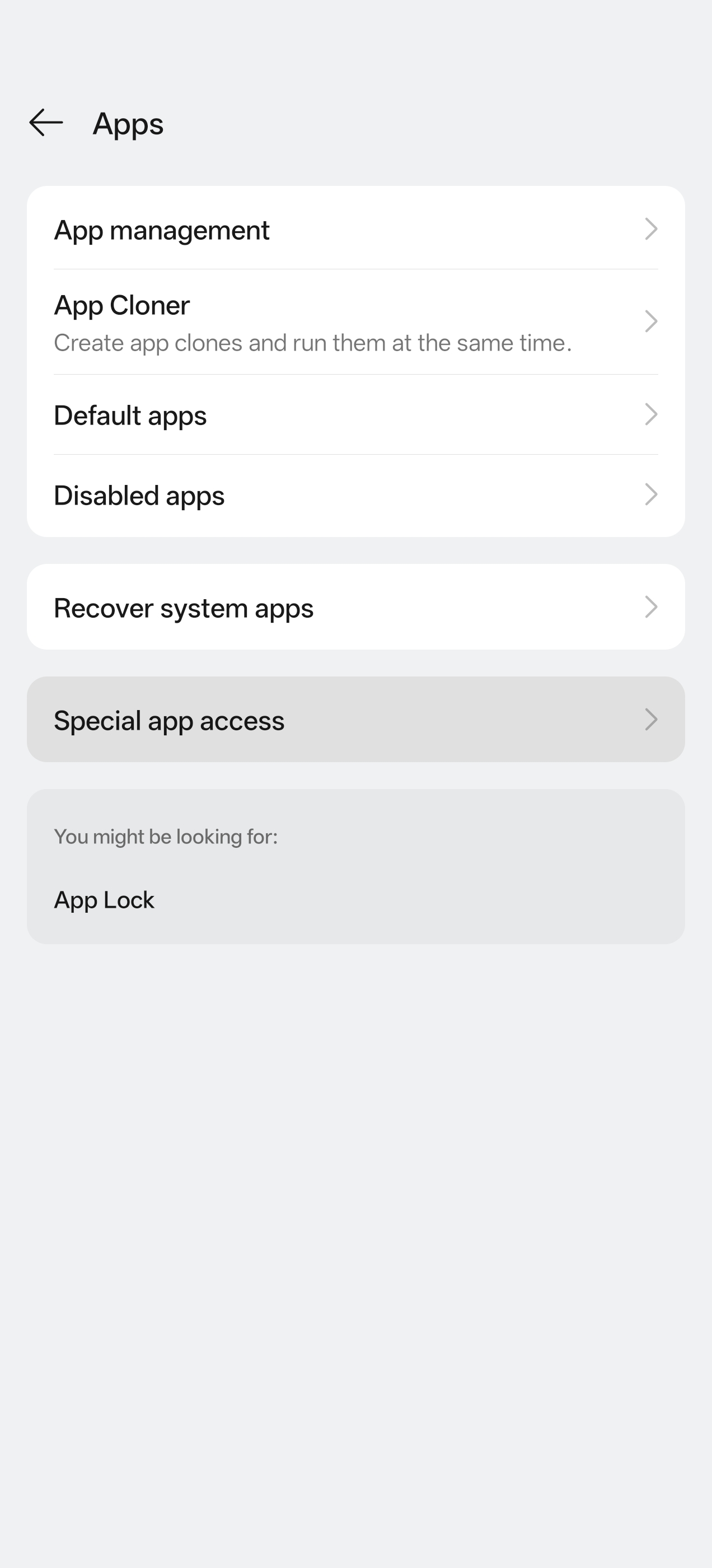The width and height of the screenshot is (712, 1568).
Task: View Disabled apps
Action: coord(355,495)
